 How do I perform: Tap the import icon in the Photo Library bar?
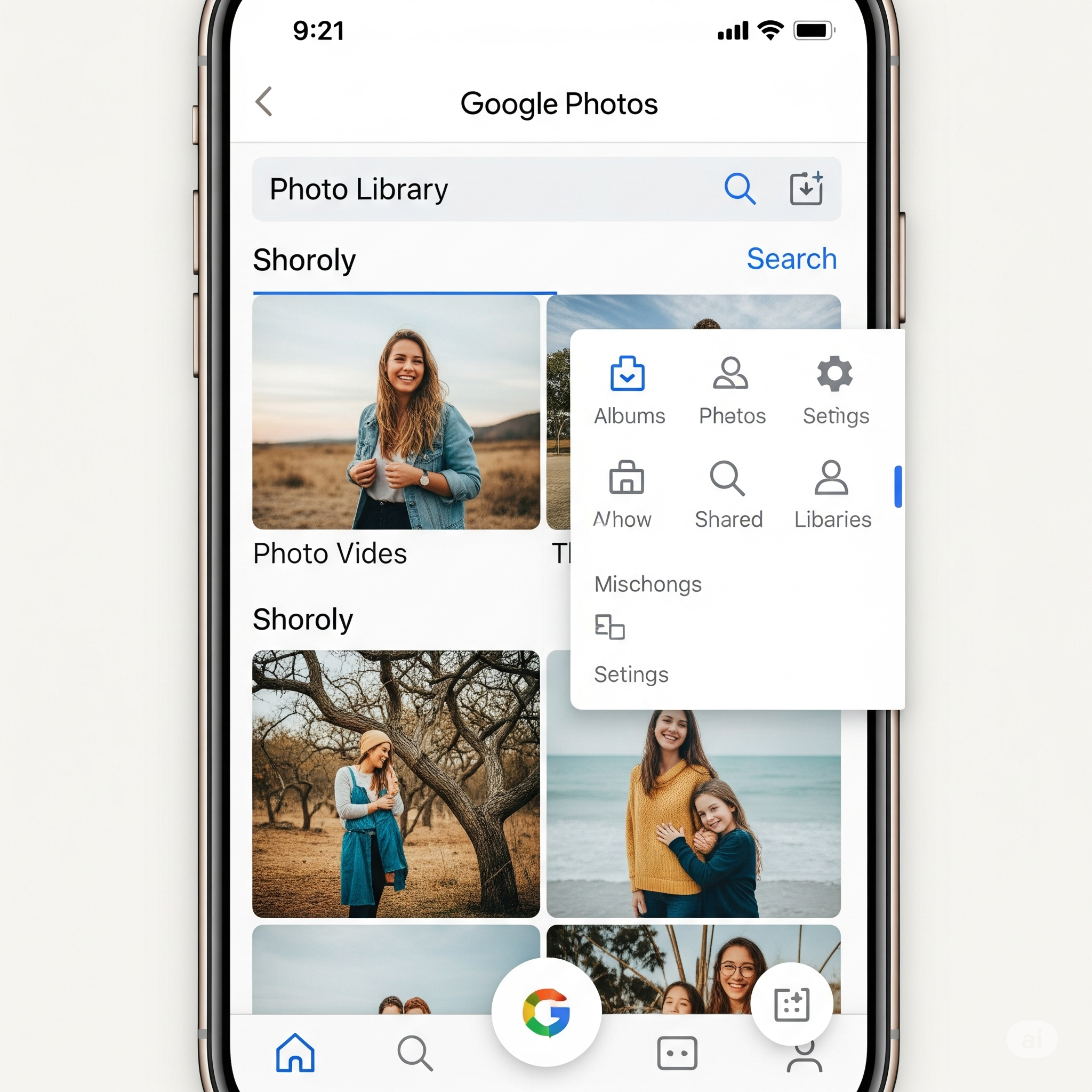[x=806, y=189]
